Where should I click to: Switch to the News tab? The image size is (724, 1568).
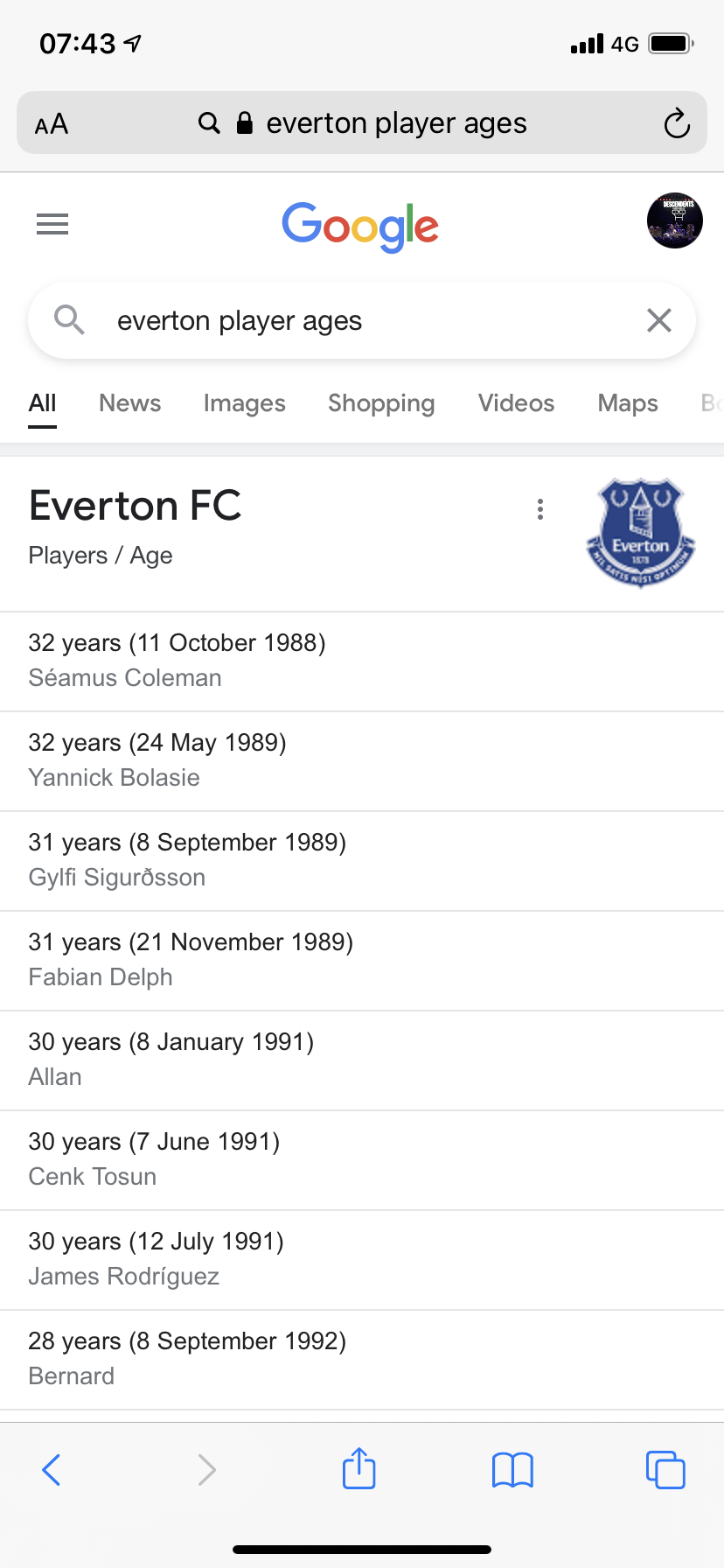point(130,402)
